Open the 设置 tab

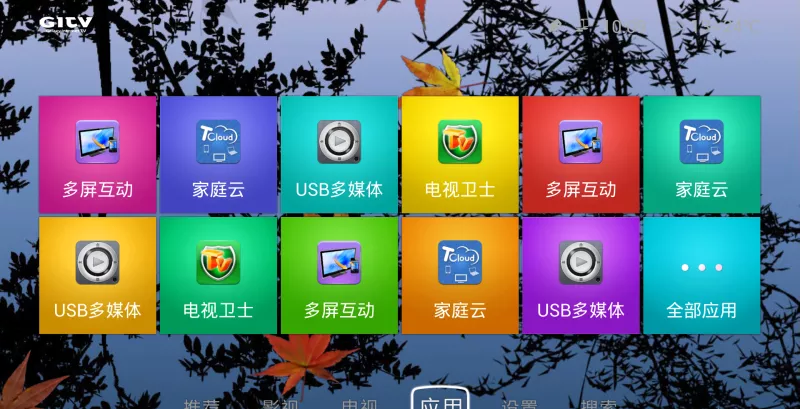[x=520, y=403]
